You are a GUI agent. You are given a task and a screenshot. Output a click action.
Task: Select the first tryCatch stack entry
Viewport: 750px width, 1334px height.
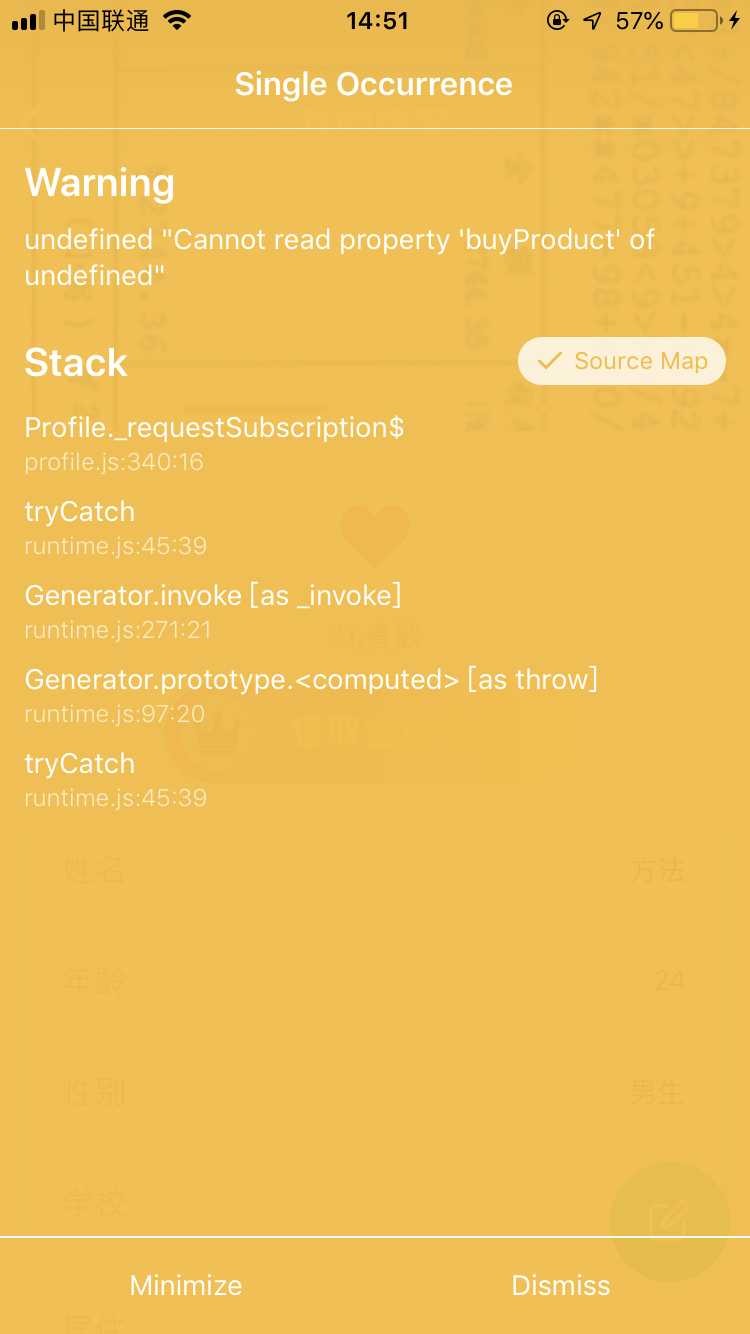coord(79,511)
